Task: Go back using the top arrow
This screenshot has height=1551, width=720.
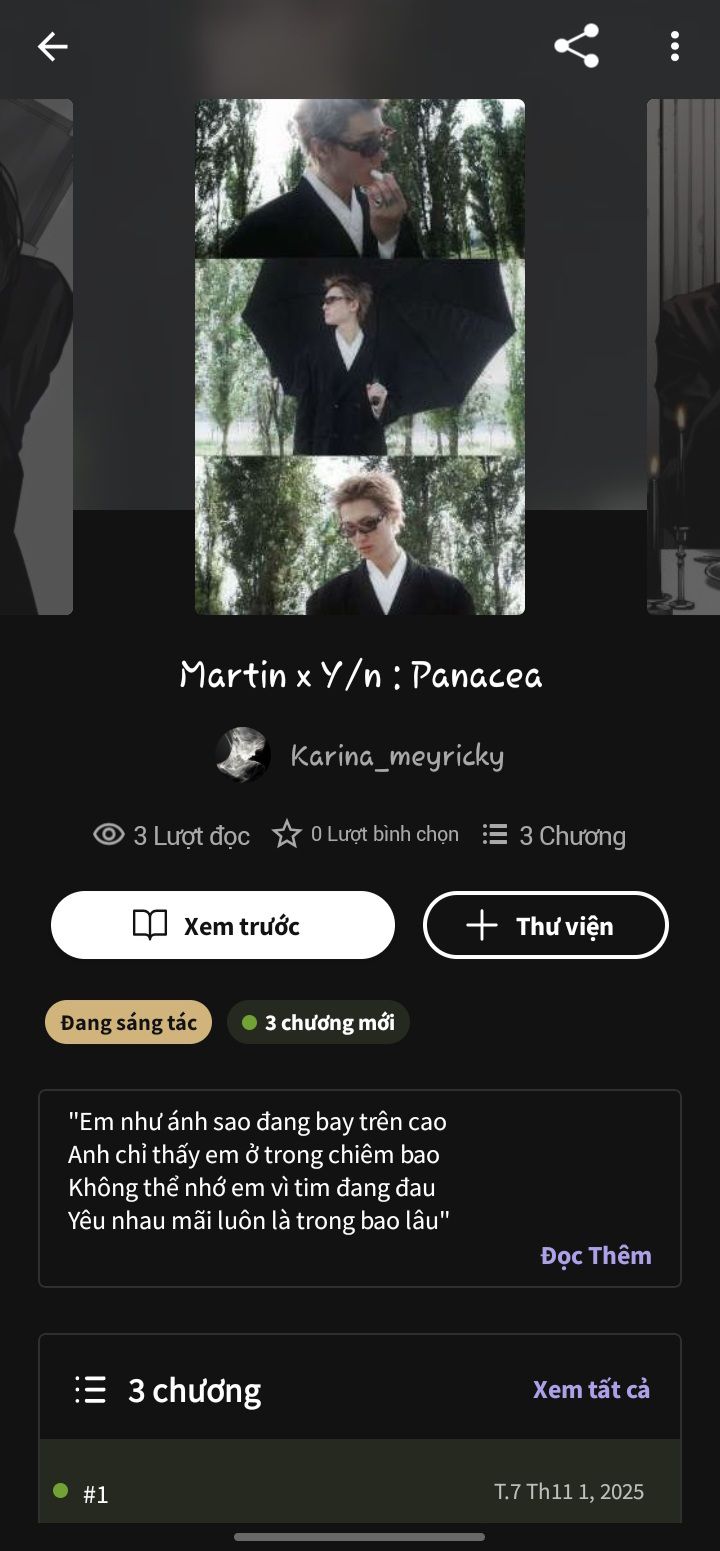Action: pos(52,46)
